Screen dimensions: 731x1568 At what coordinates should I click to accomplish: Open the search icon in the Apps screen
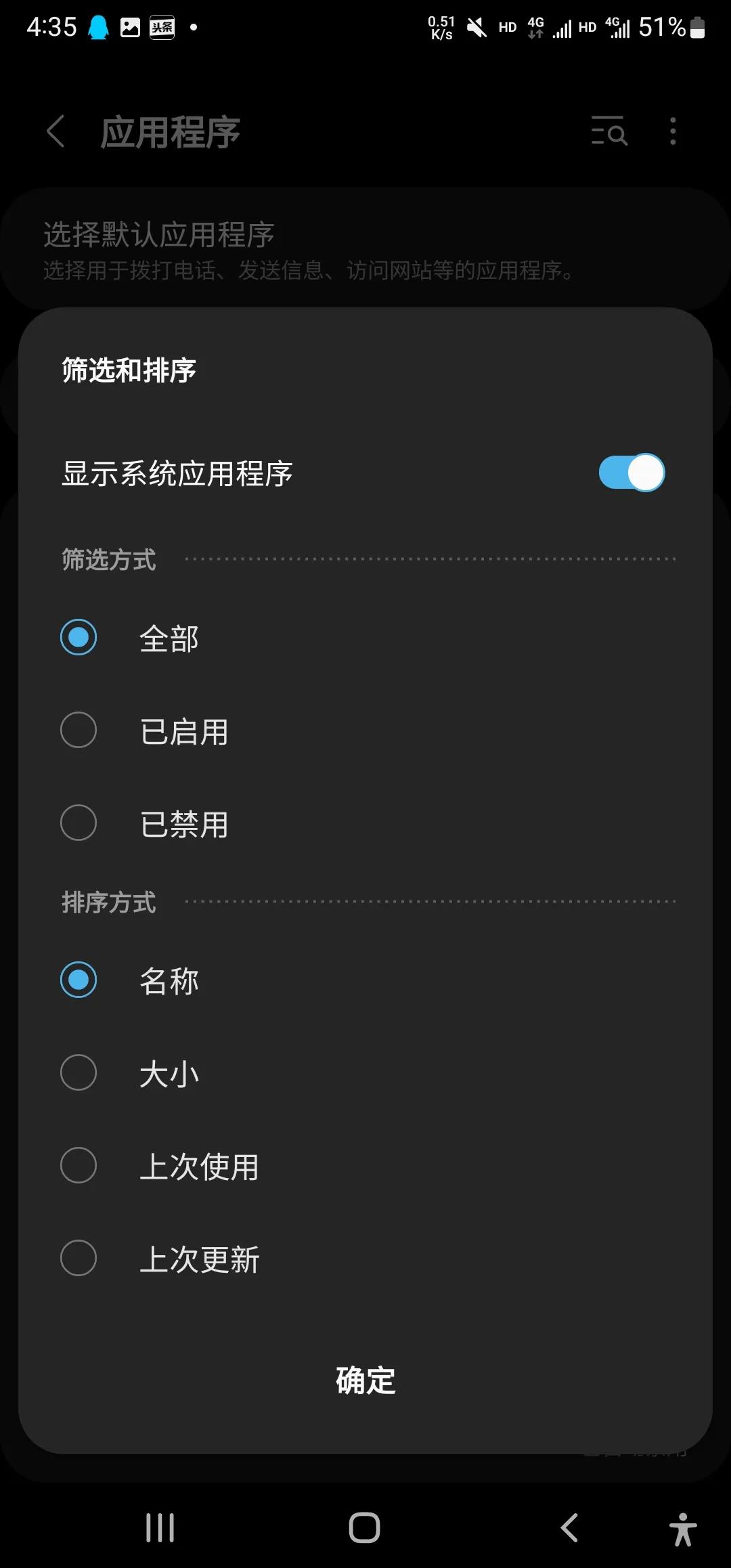[x=608, y=132]
